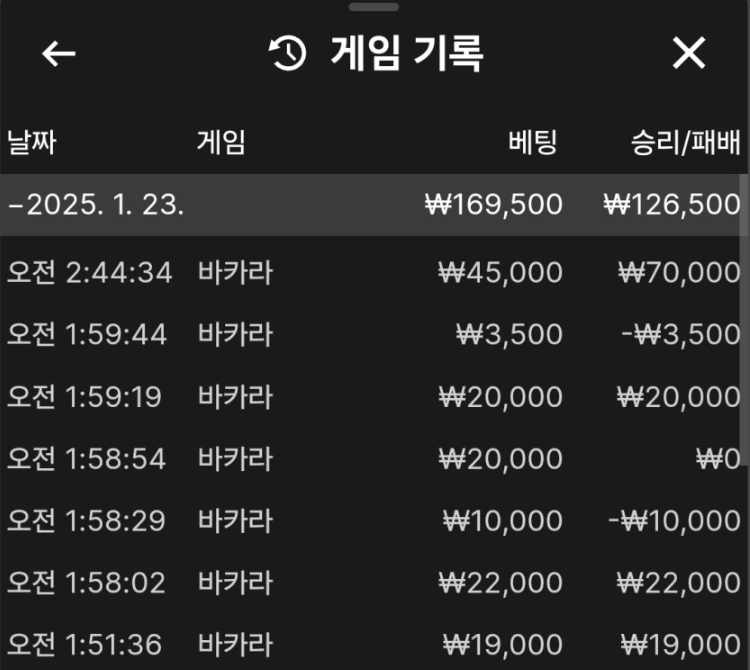The width and height of the screenshot is (750, 670).
Task: Open the 오전 1:58:54 바카라 record
Action: pyautogui.click(x=373, y=459)
